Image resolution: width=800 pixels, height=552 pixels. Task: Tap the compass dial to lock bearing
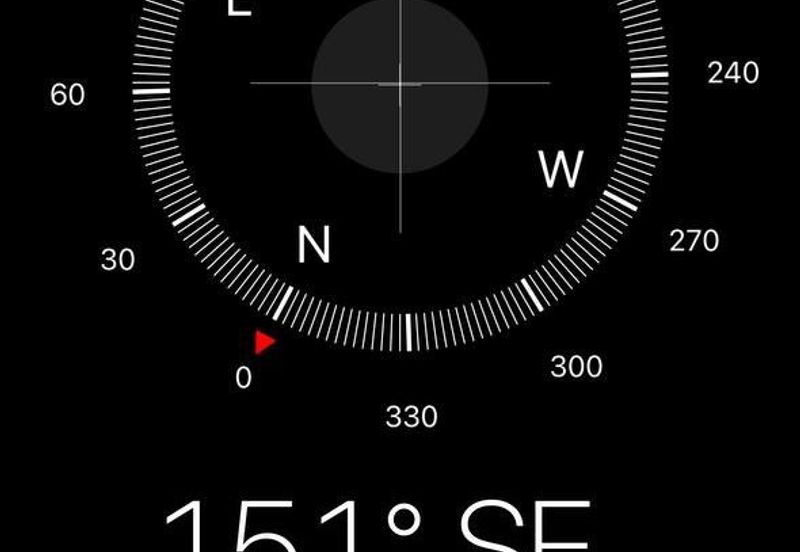point(400,85)
